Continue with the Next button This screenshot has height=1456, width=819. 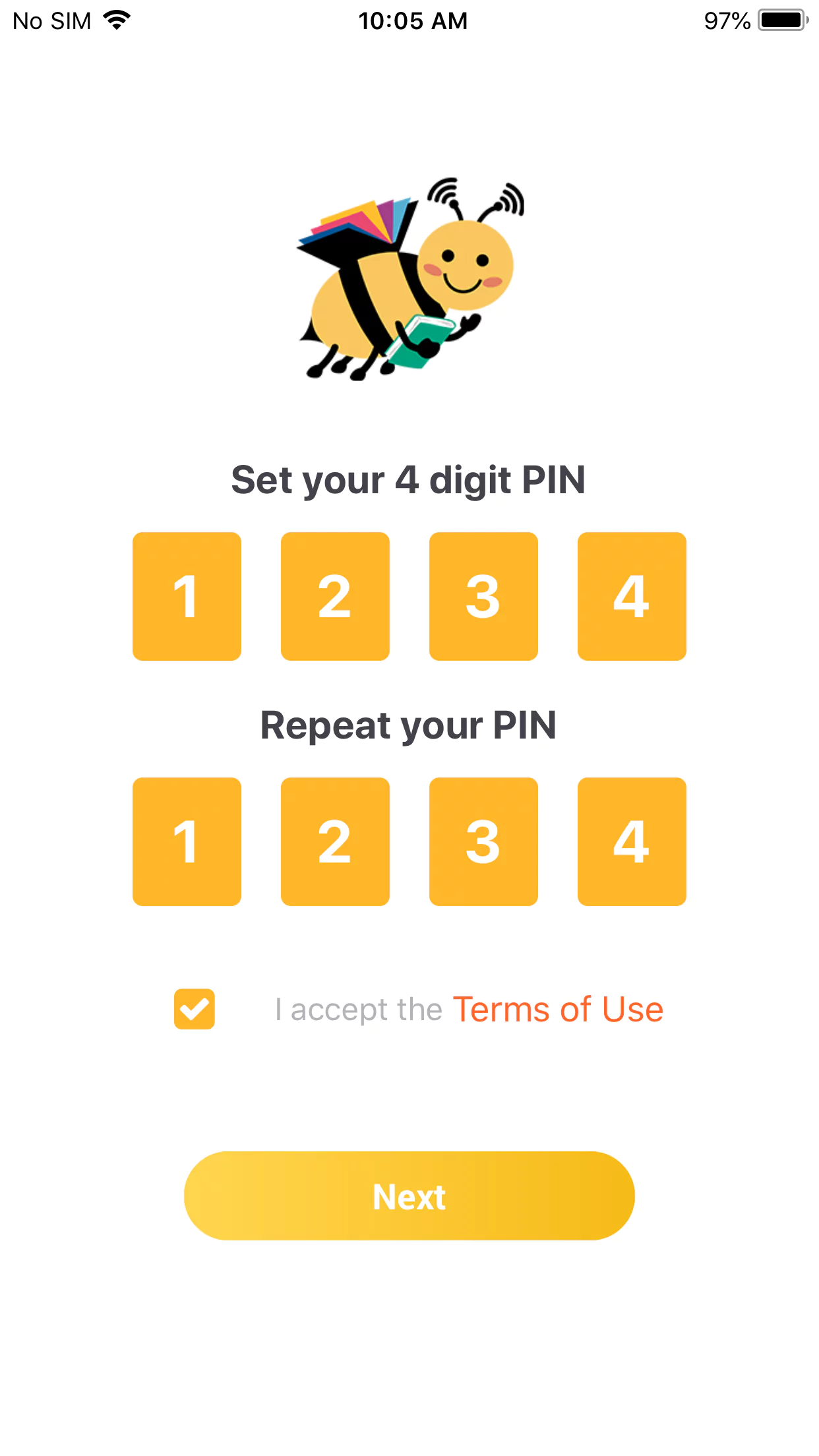pos(409,1196)
